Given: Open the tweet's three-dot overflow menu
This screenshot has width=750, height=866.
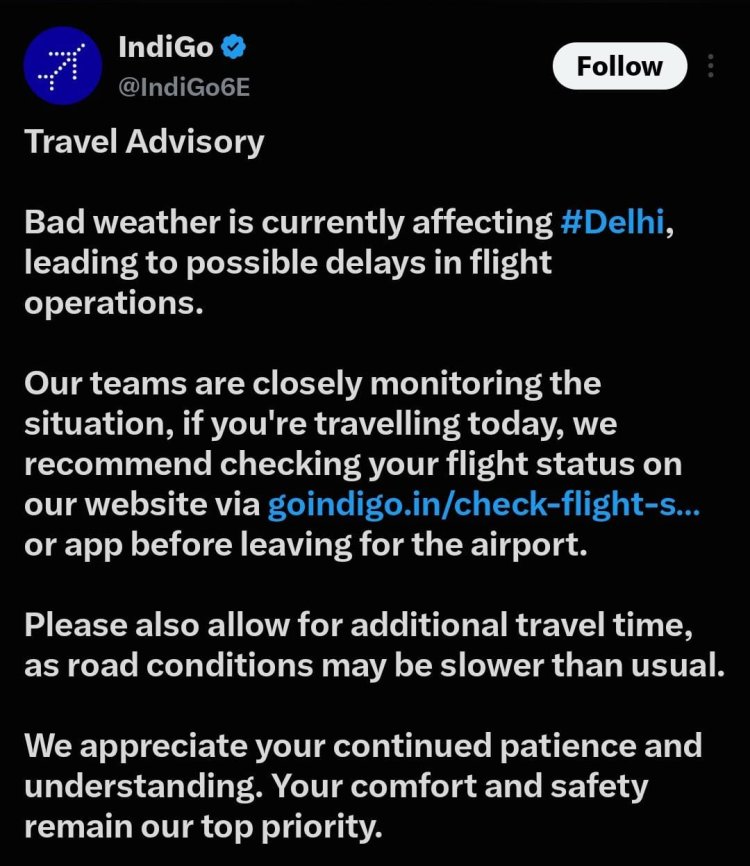Looking at the screenshot, I should (711, 66).
